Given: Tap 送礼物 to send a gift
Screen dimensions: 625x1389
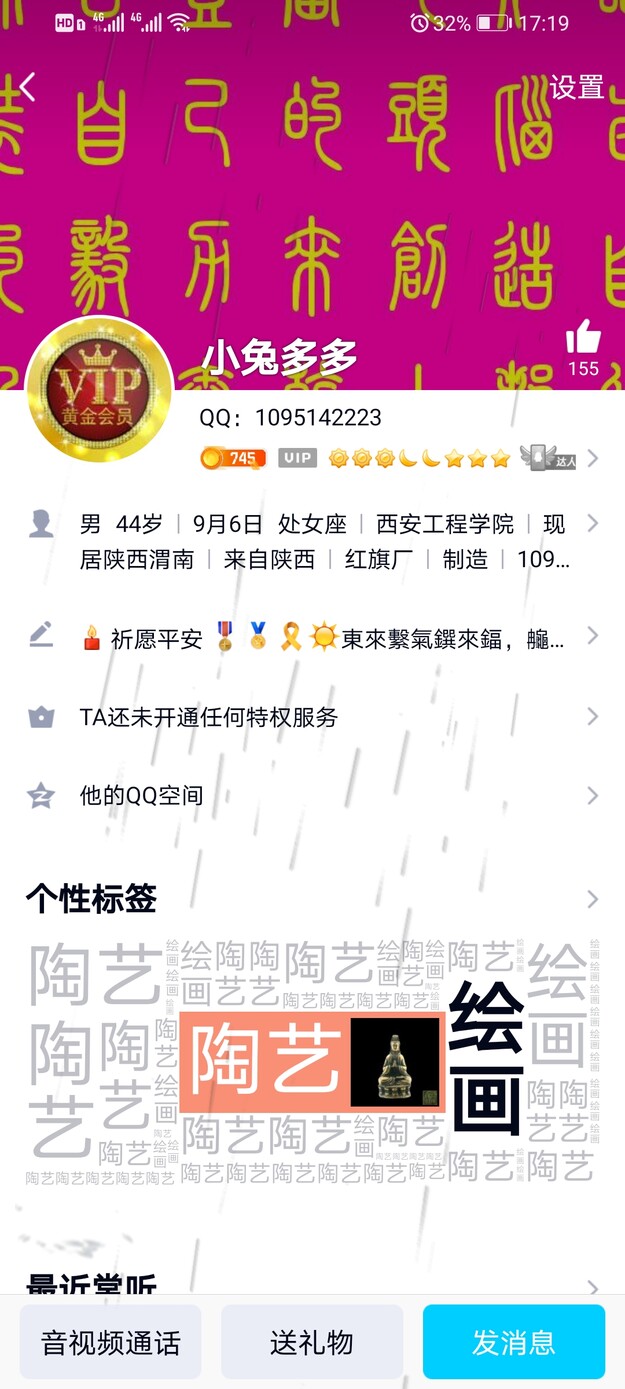Looking at the screenshot, I should pyautogui.click(x=312, y=1342).
